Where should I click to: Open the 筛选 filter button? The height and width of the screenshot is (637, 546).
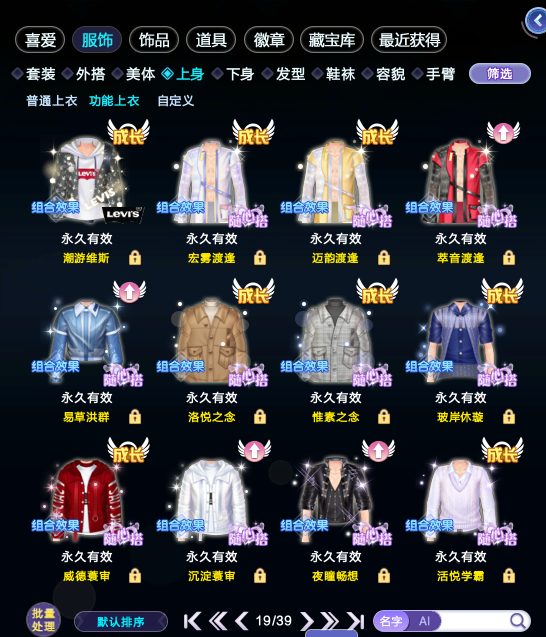pyautogui.click(x=500, y=74)
